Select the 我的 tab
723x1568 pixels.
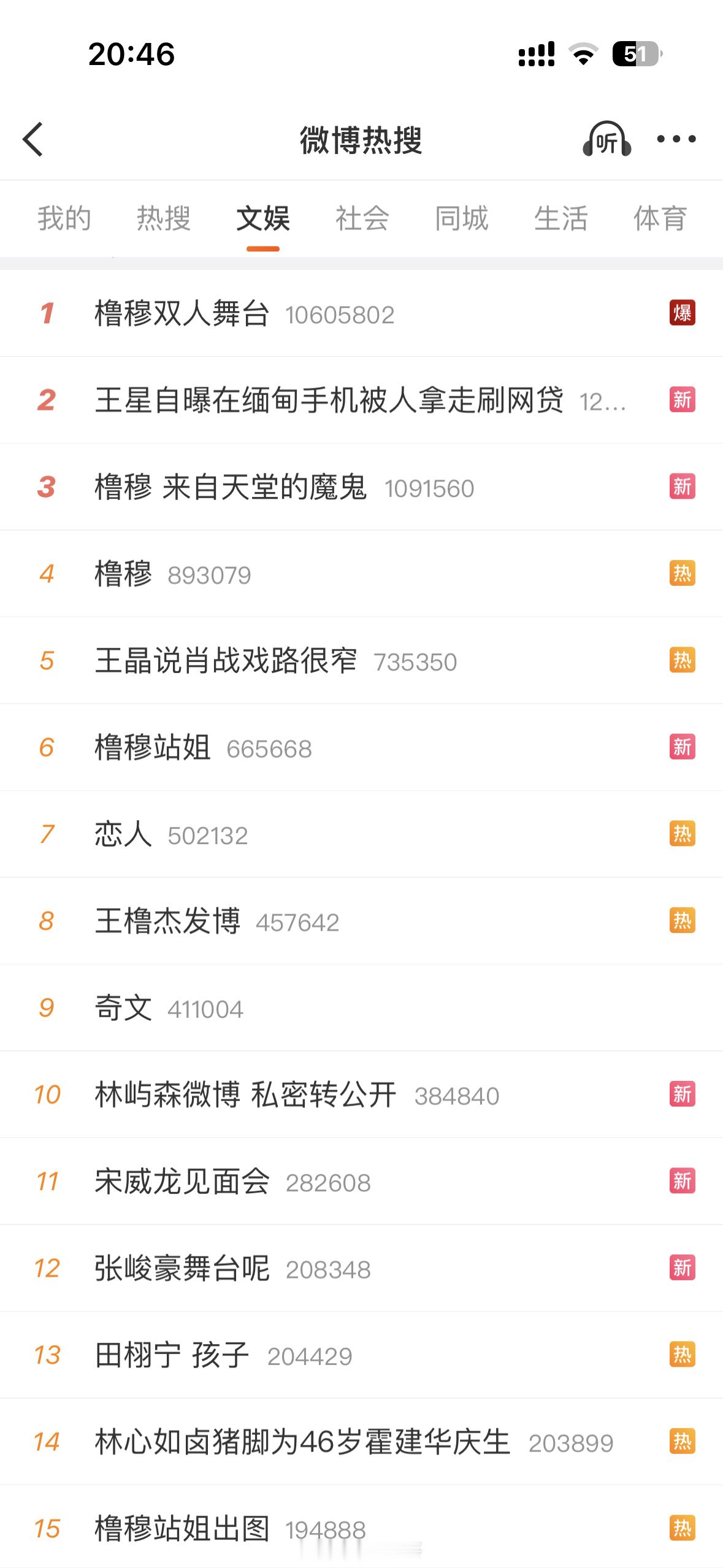coord(64,219)
